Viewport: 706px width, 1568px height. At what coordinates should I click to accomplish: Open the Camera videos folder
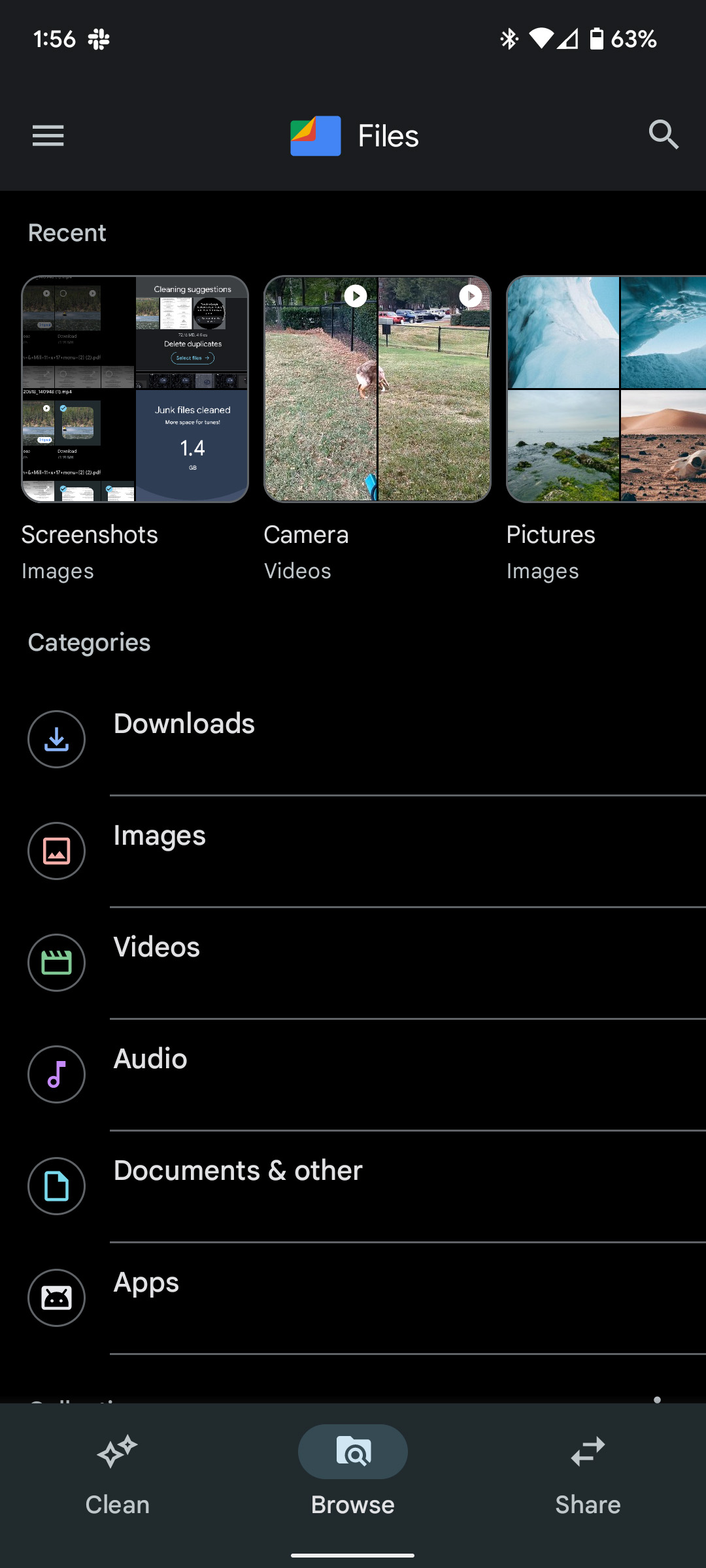click(377, 389)
